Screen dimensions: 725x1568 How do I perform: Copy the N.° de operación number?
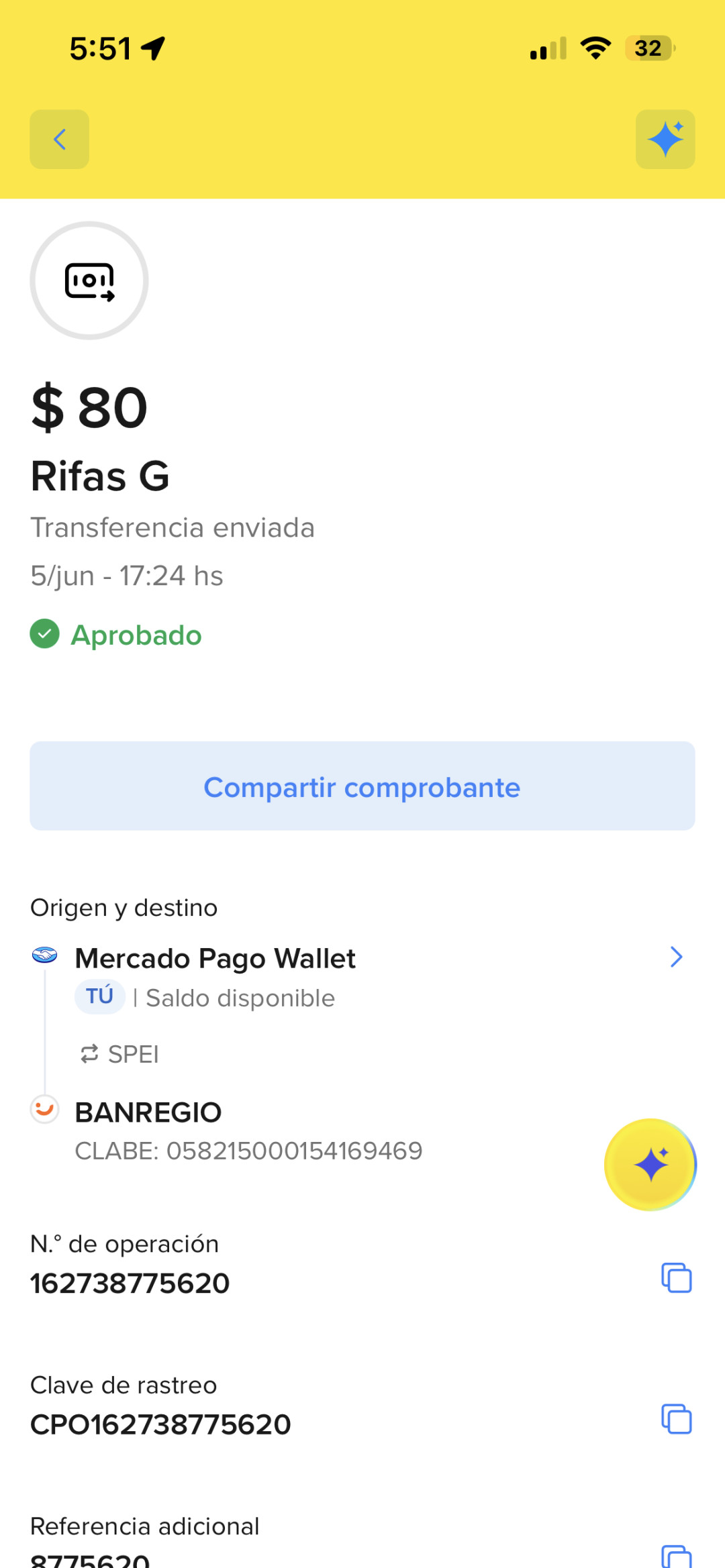676,1277
